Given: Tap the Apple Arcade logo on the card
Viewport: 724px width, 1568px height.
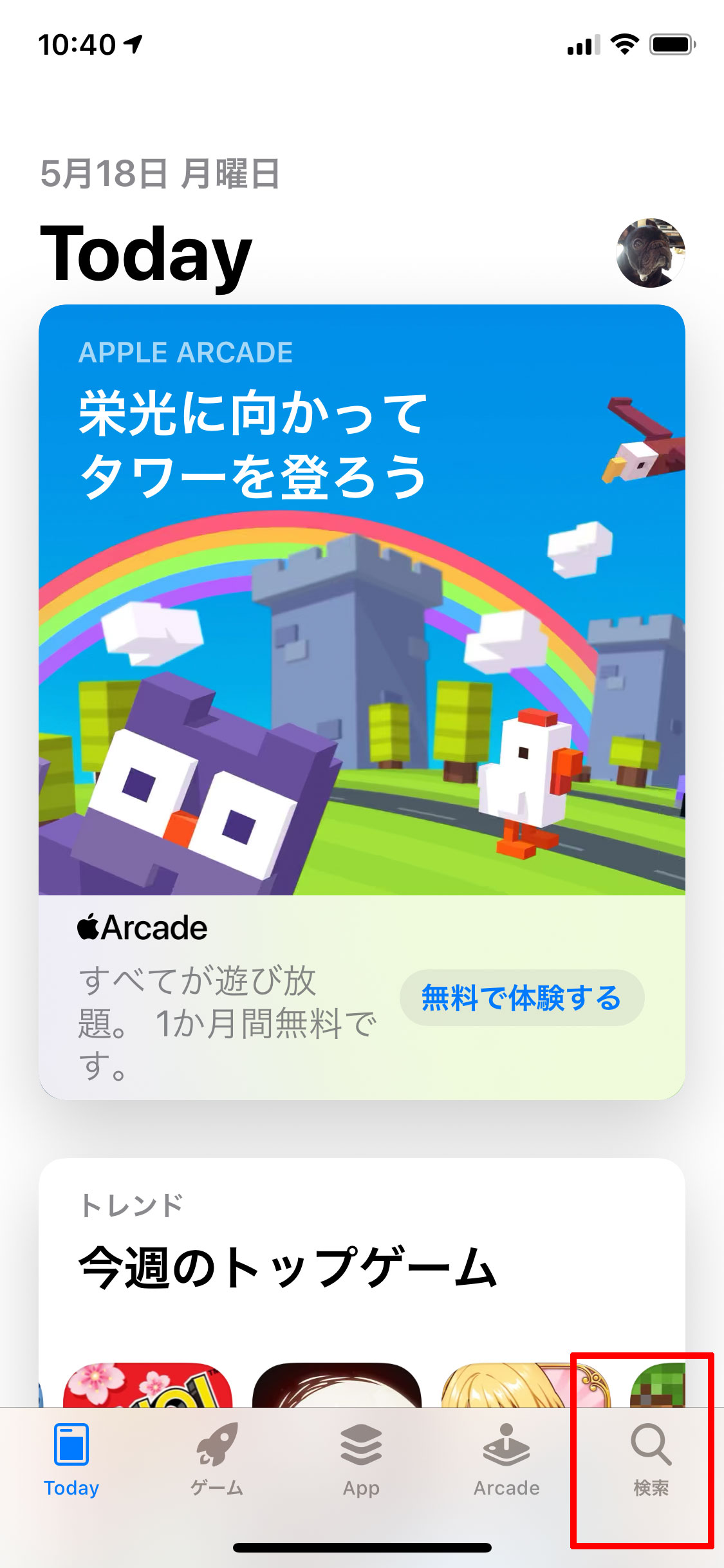Looking at the screenshot, I should 143,928.
